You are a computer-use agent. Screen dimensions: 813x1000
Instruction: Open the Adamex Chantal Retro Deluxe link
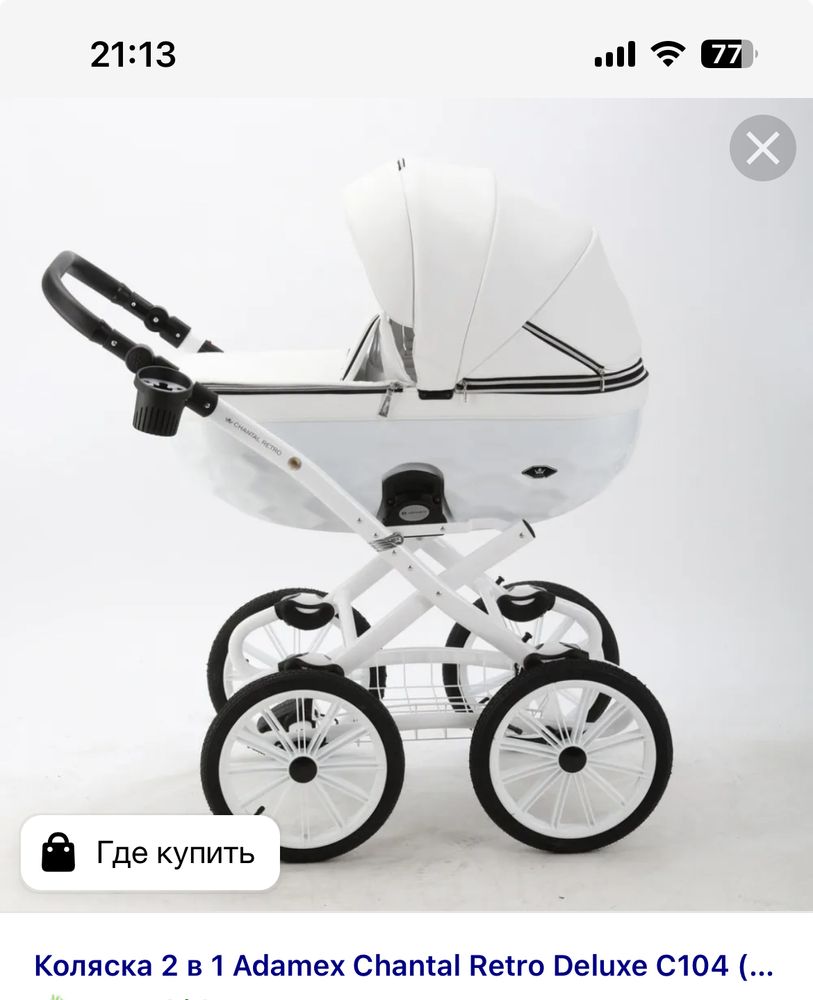point(403,966)
